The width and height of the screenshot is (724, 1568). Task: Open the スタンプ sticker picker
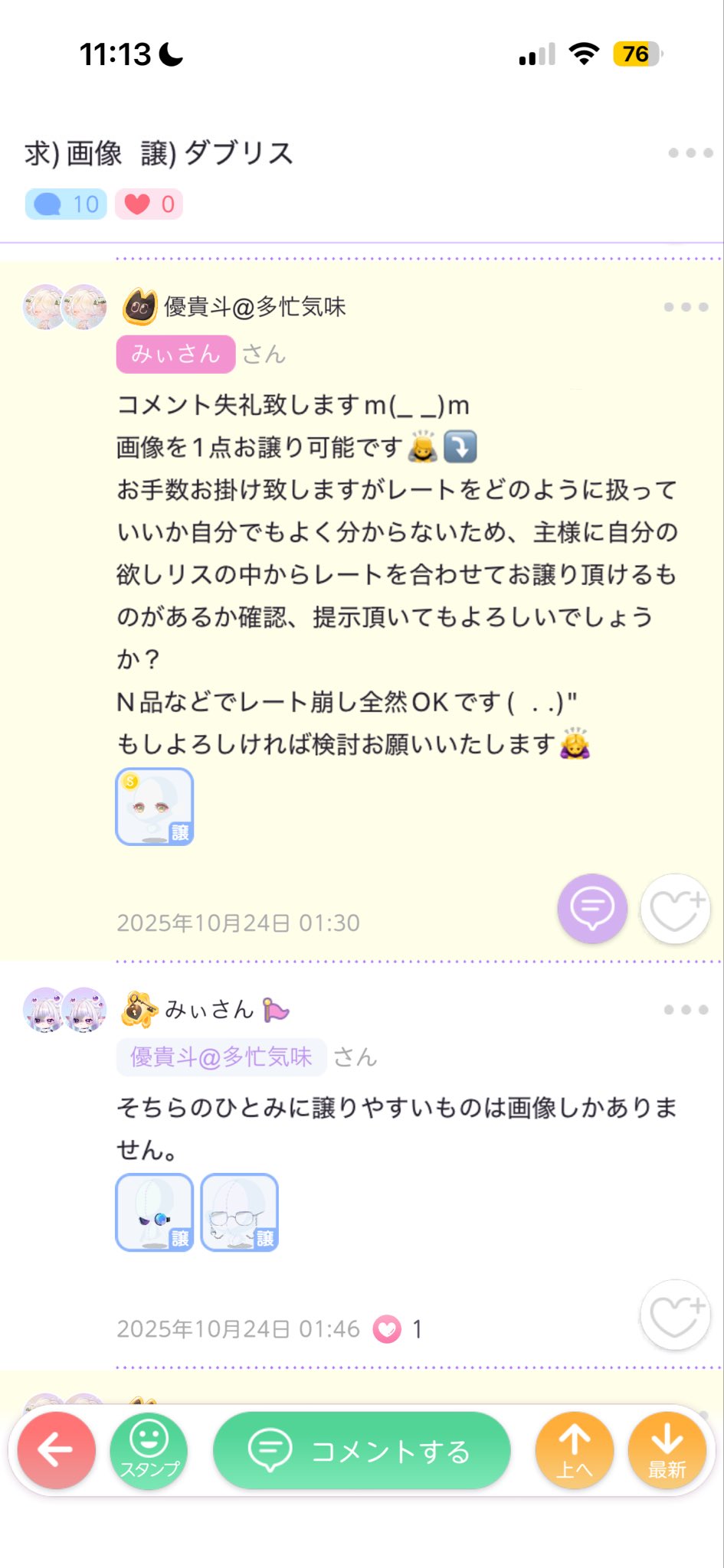click(x=149, y=1449)
